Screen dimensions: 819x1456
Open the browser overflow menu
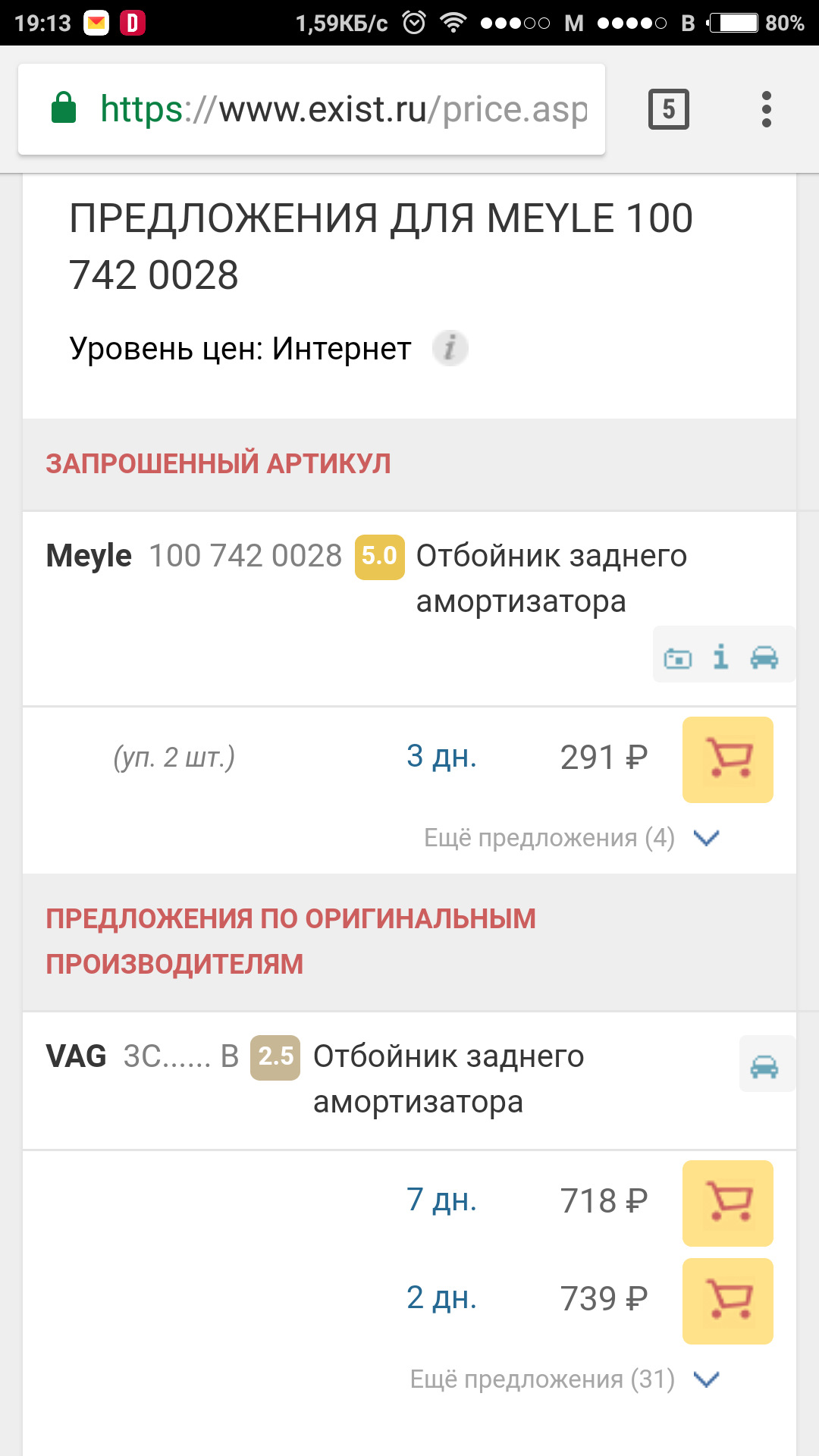(x=766, y=109)
